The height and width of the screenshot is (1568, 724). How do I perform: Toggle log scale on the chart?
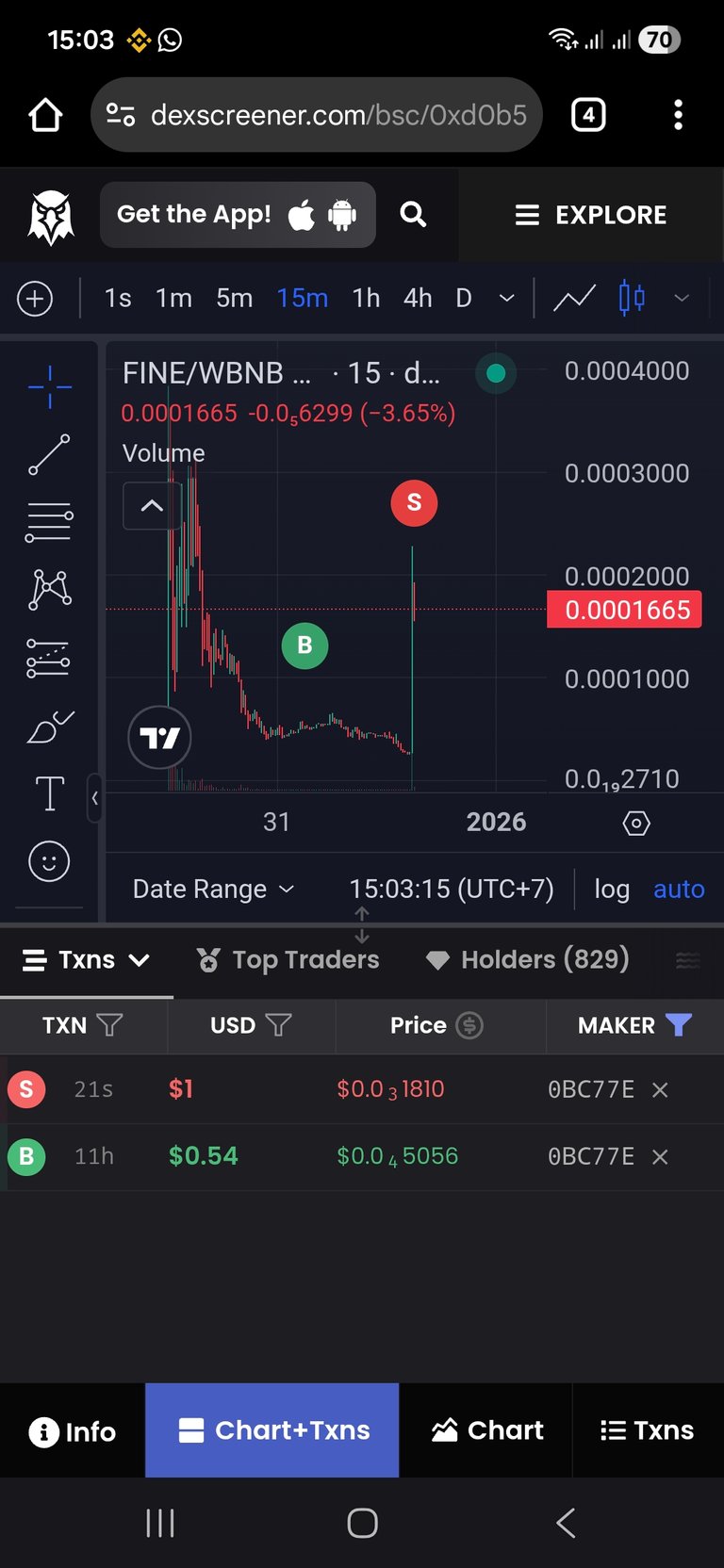coord(612,890)
